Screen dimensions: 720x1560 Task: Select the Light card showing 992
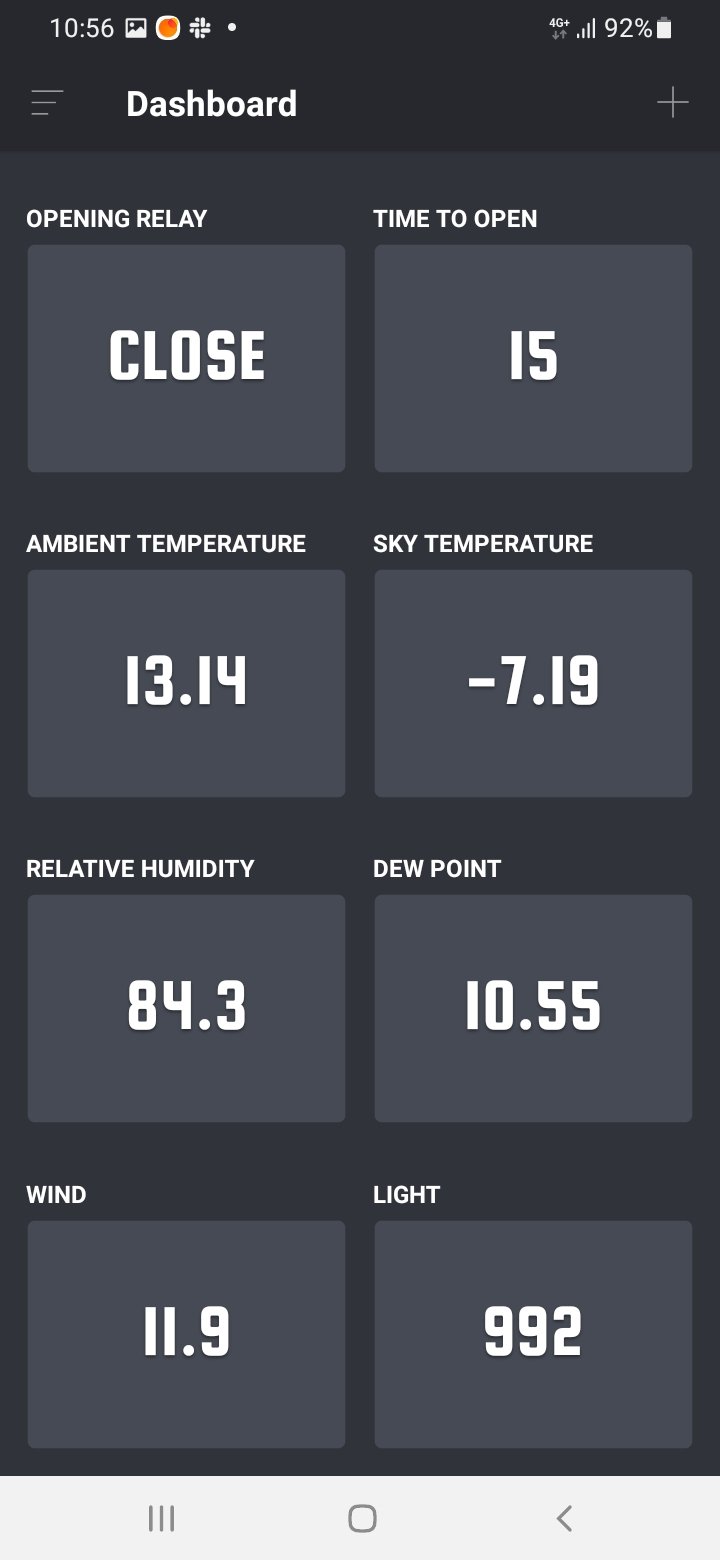tap(533, 1334)
